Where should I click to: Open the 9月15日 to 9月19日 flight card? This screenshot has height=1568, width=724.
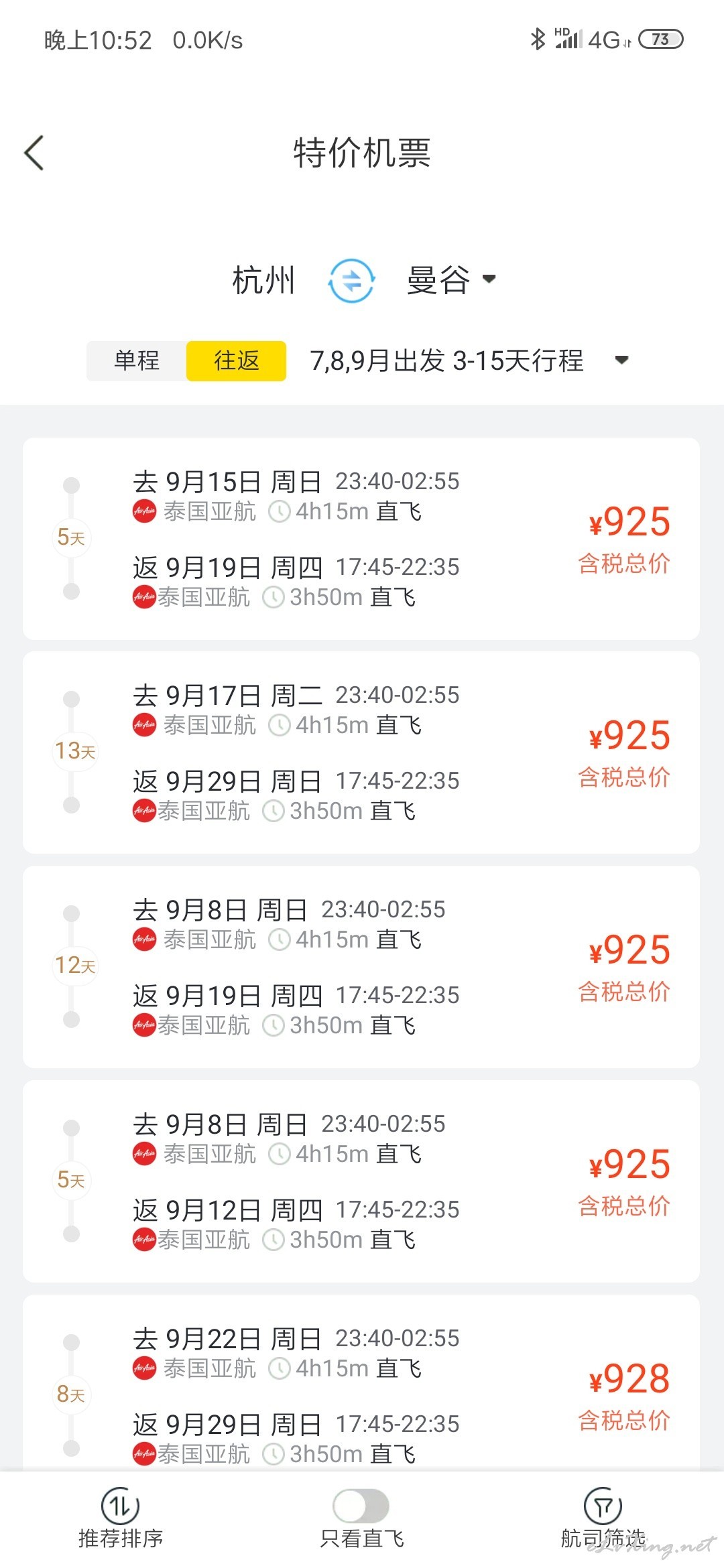tap(361, 538)
